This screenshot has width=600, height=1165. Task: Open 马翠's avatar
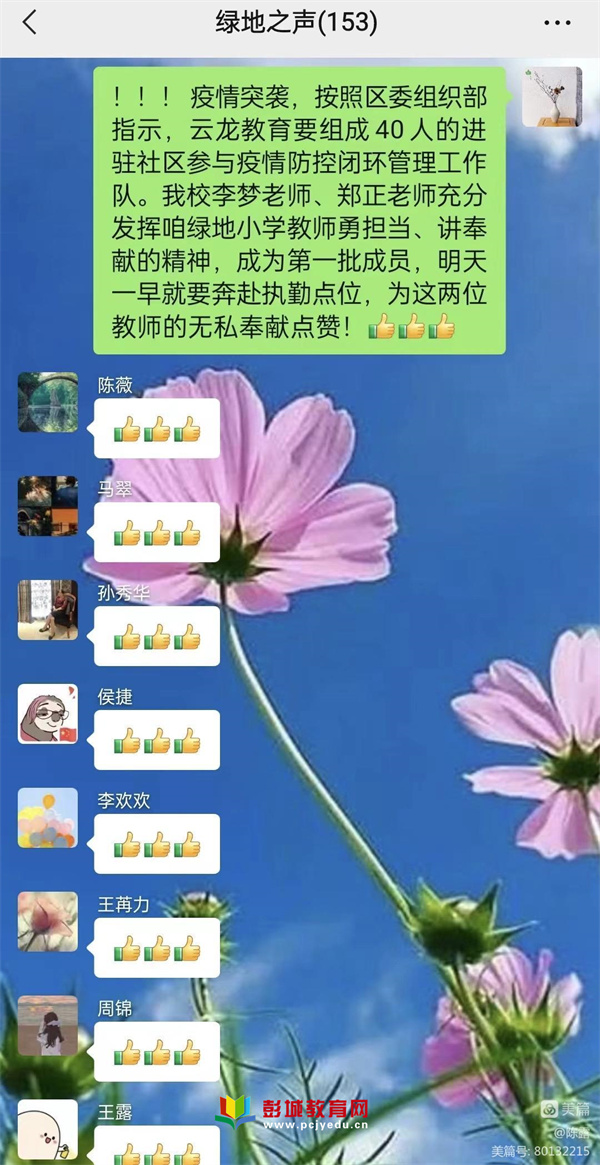coord(47,506)
